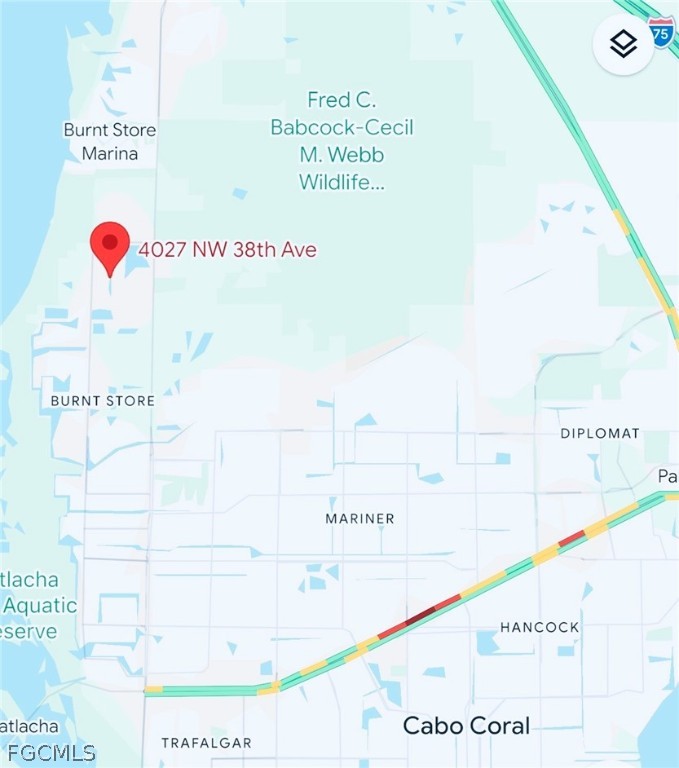Open the map layers button
This screenshot has width=679, height=768.
click(623, 44)
